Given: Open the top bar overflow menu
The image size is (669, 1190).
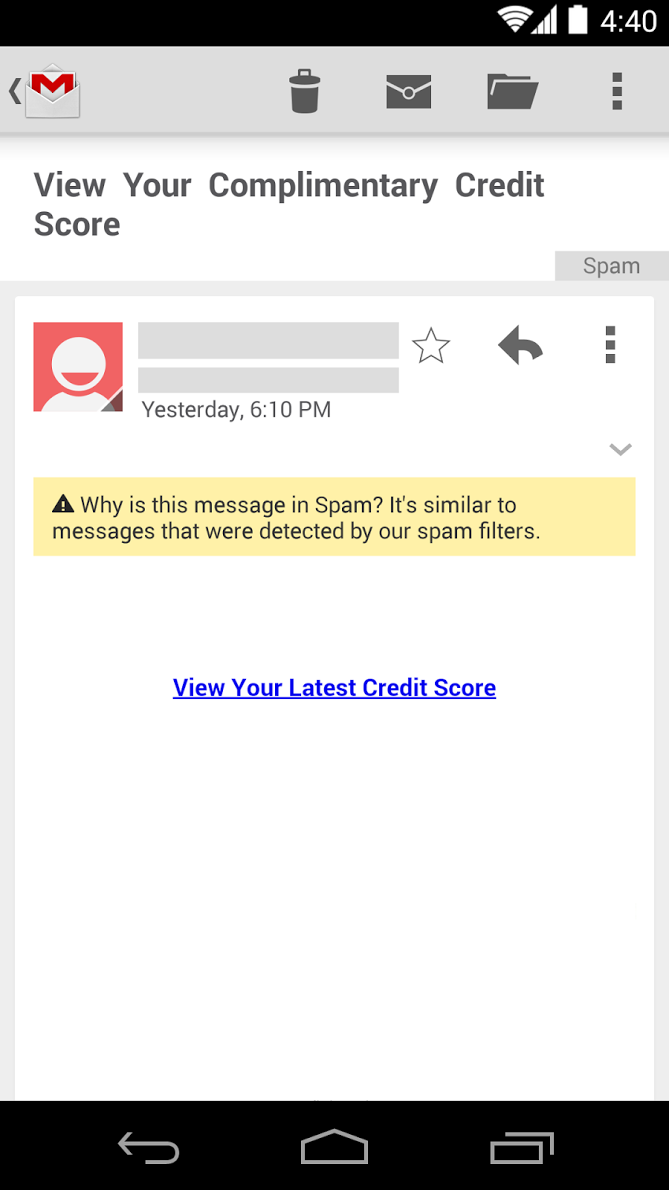Looking at the screenshot, I should tap(617, 91).
